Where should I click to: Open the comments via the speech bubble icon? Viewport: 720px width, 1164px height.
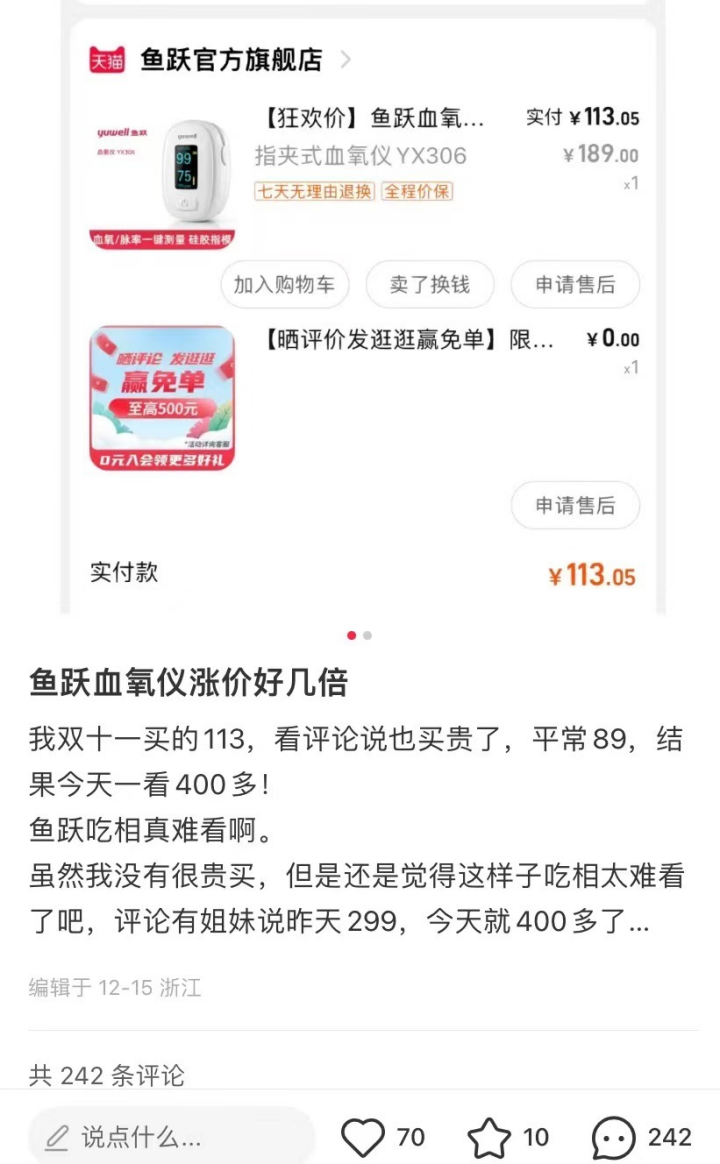coord(613,1138)
